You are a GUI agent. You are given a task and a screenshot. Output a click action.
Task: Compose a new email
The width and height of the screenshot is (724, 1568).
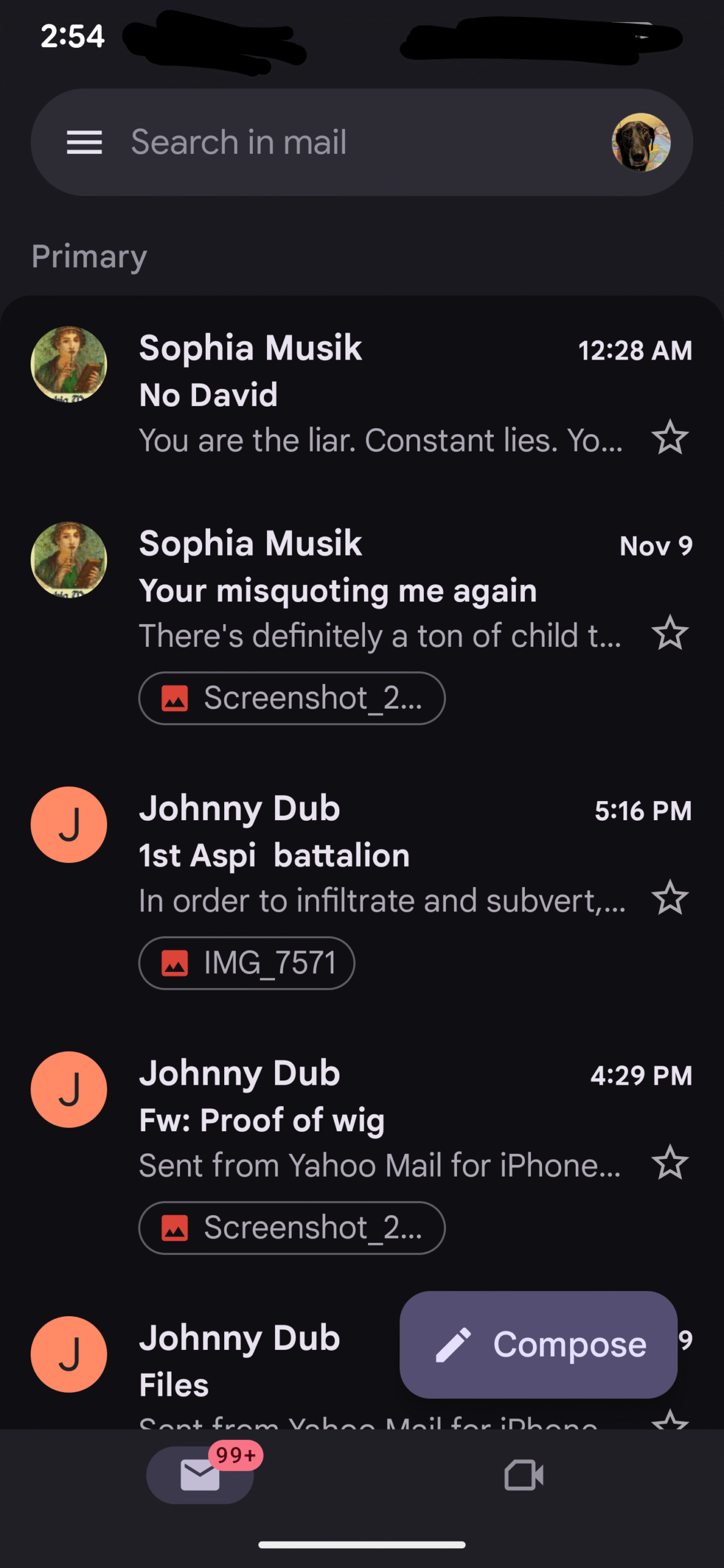[x=538, y=1344]
